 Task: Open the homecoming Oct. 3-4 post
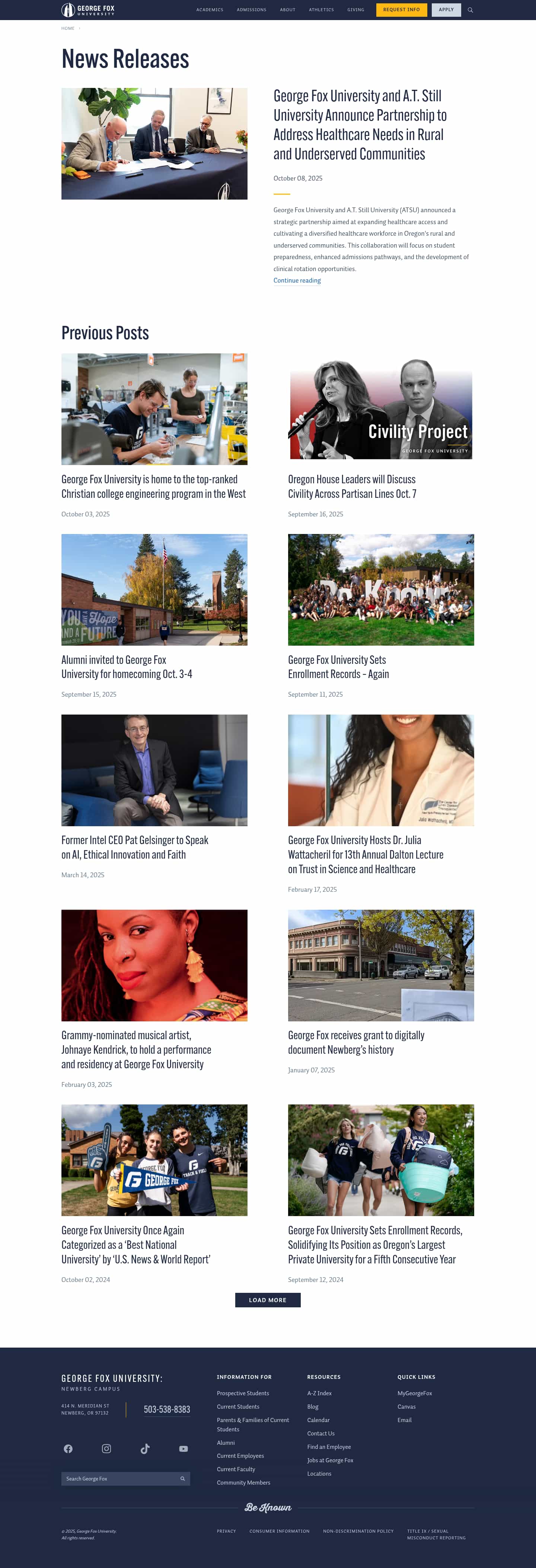(127, 667)
